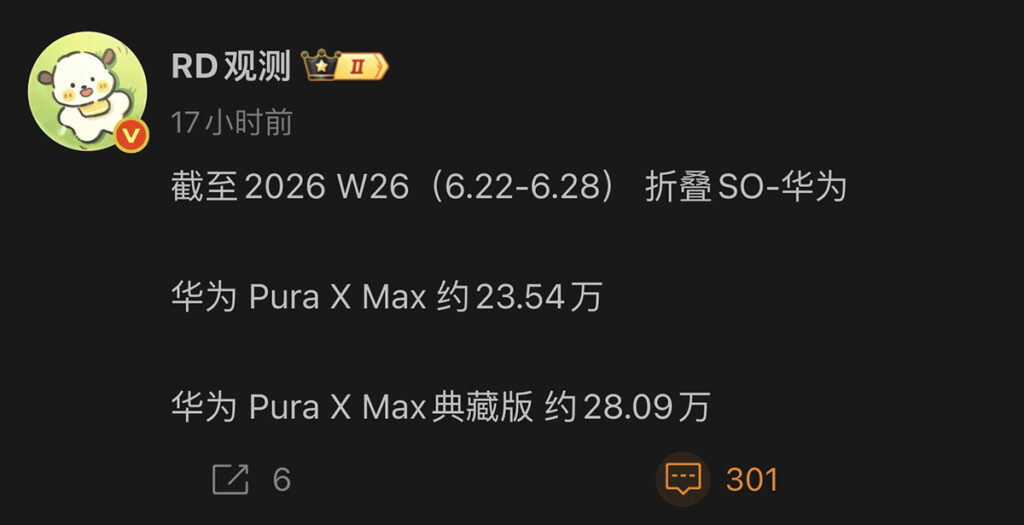Open the crown membership level badge
Image resolution: width=1024 pixels, height=525 pixels.
(344, 65)
